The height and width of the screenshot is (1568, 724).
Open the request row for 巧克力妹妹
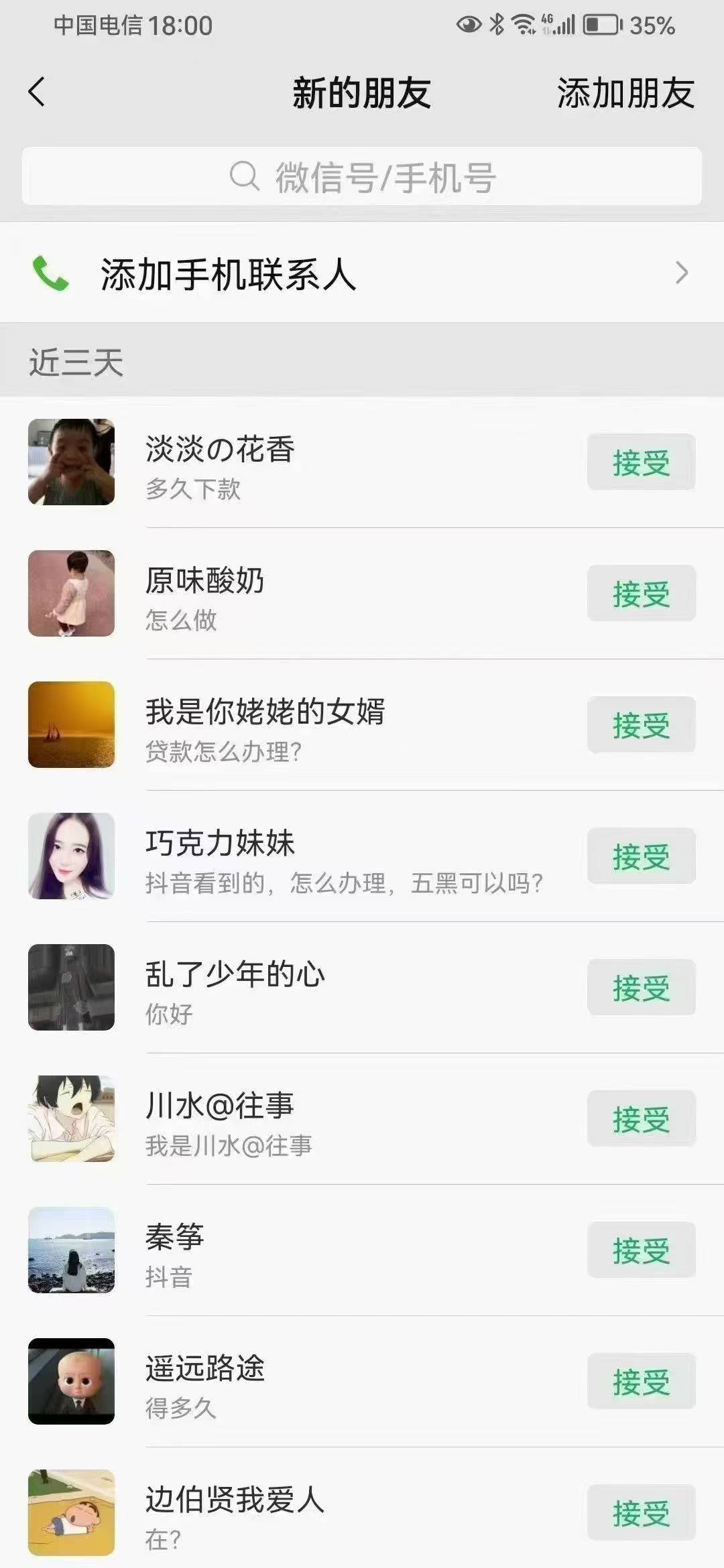tap(335, 856)
